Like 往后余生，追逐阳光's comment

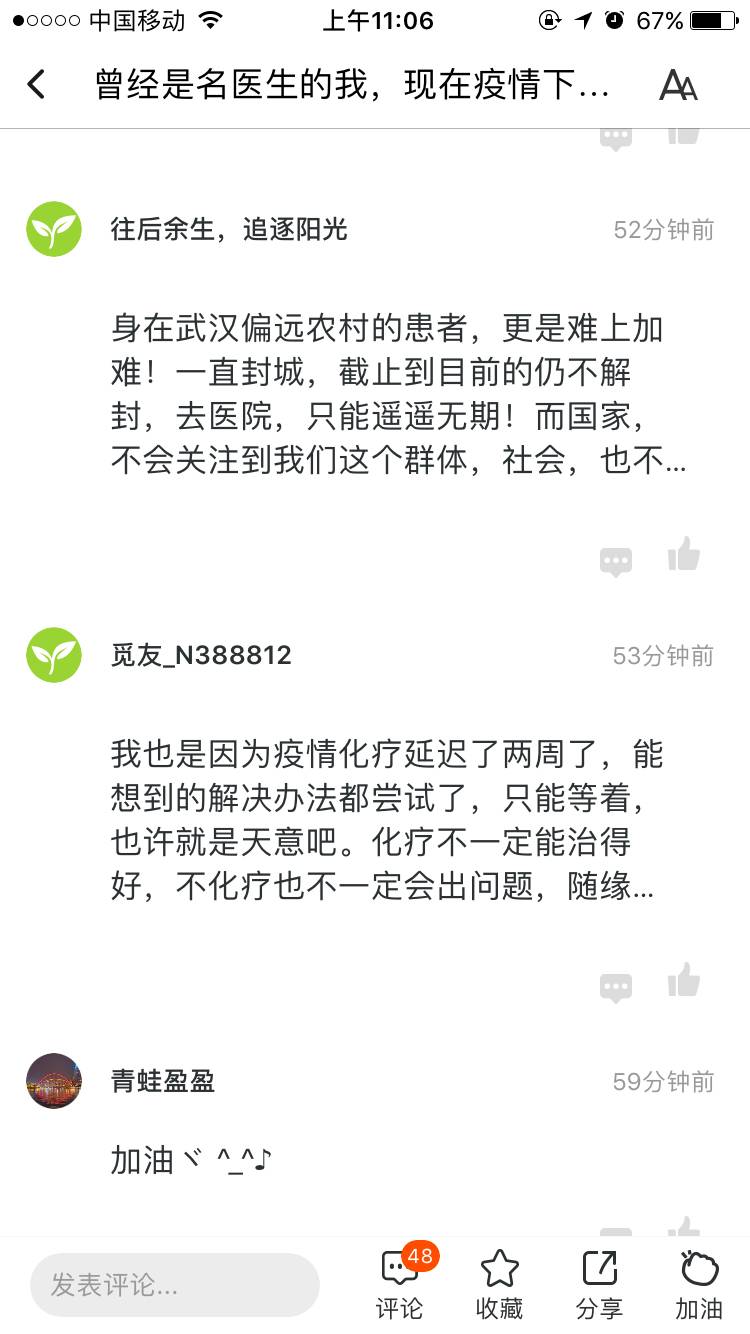[x=684, y=555]
